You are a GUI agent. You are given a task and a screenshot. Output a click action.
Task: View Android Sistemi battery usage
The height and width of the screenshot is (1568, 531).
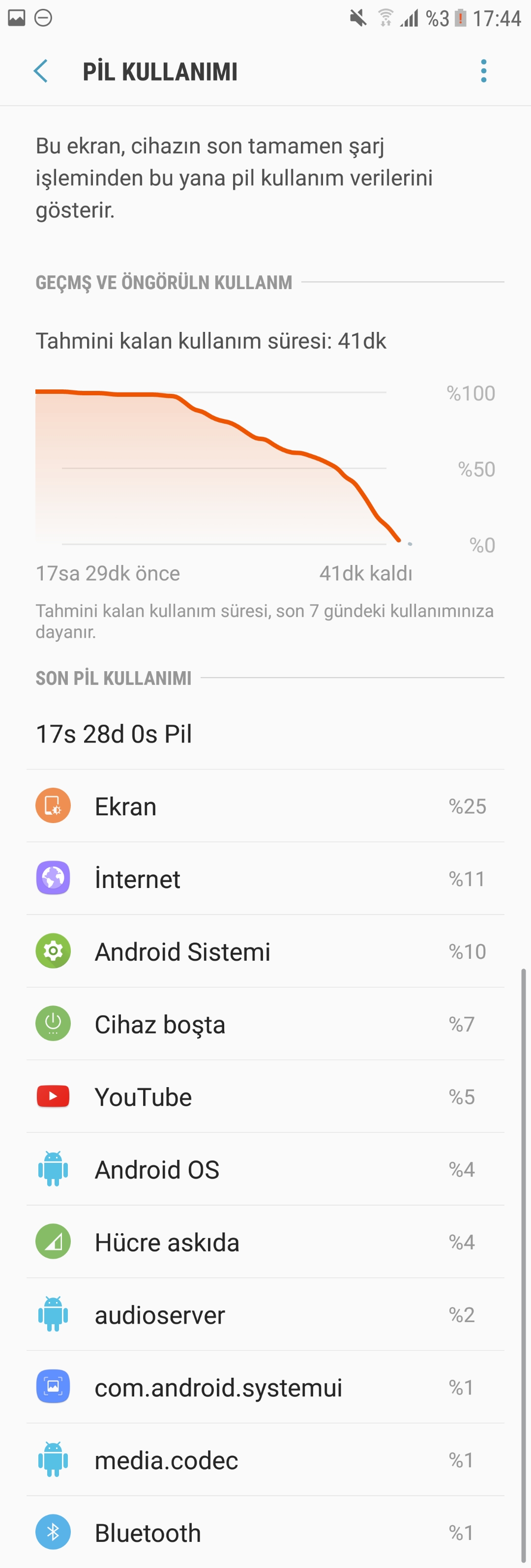(265, 951)
